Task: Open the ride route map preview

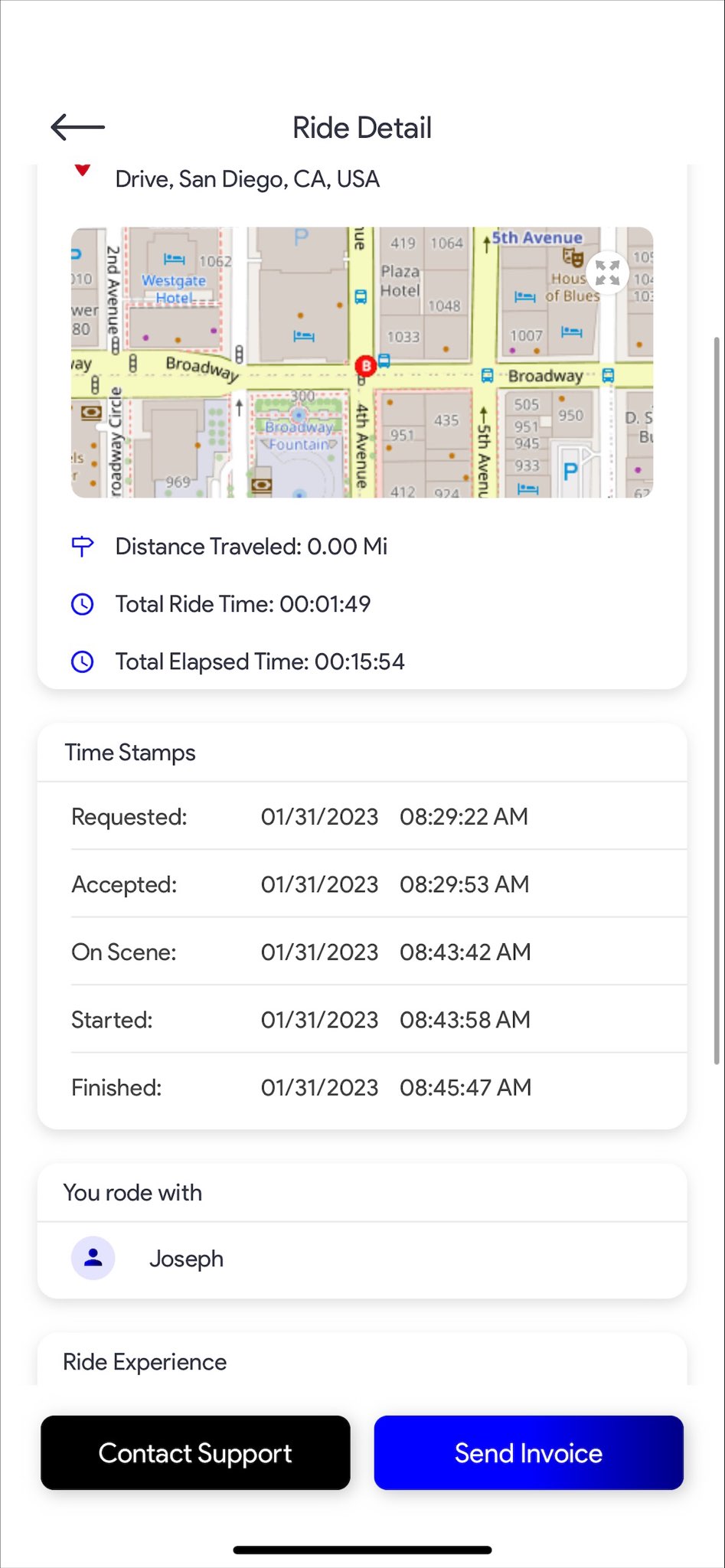Action: [362, 362]
